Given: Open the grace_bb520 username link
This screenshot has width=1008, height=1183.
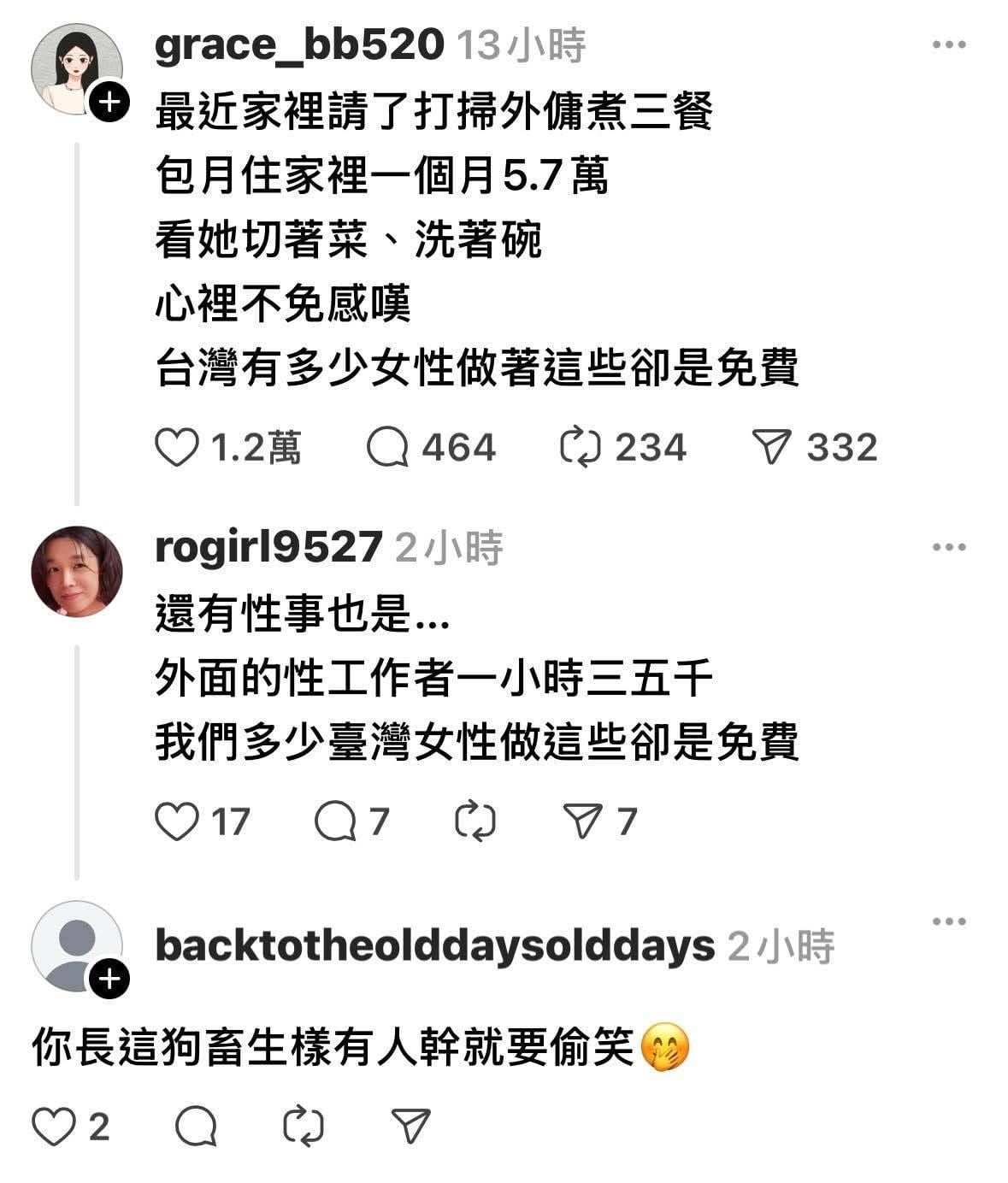Looking at the screenshot, I should 299,45.
